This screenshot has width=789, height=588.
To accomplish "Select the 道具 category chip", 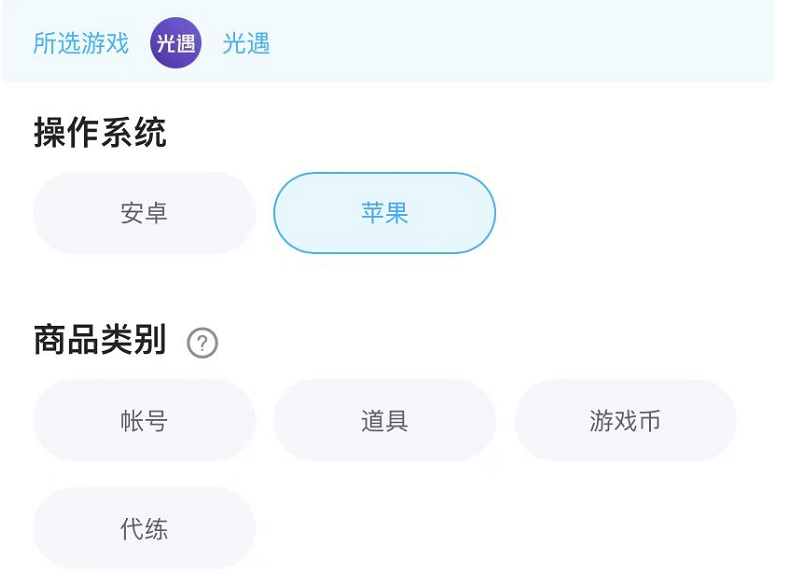I will pyautogui.click(x=384, y=420).
